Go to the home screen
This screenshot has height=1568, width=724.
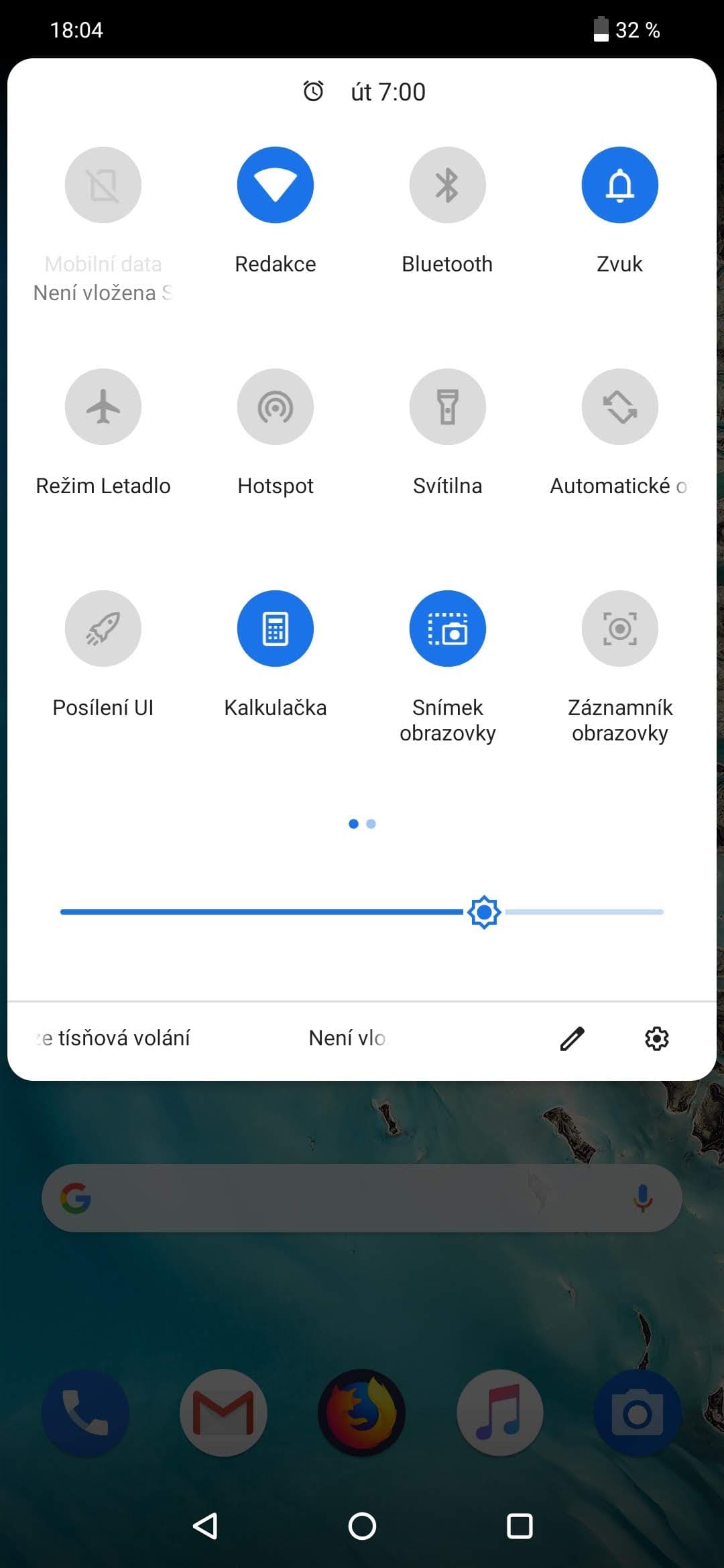362,1526
